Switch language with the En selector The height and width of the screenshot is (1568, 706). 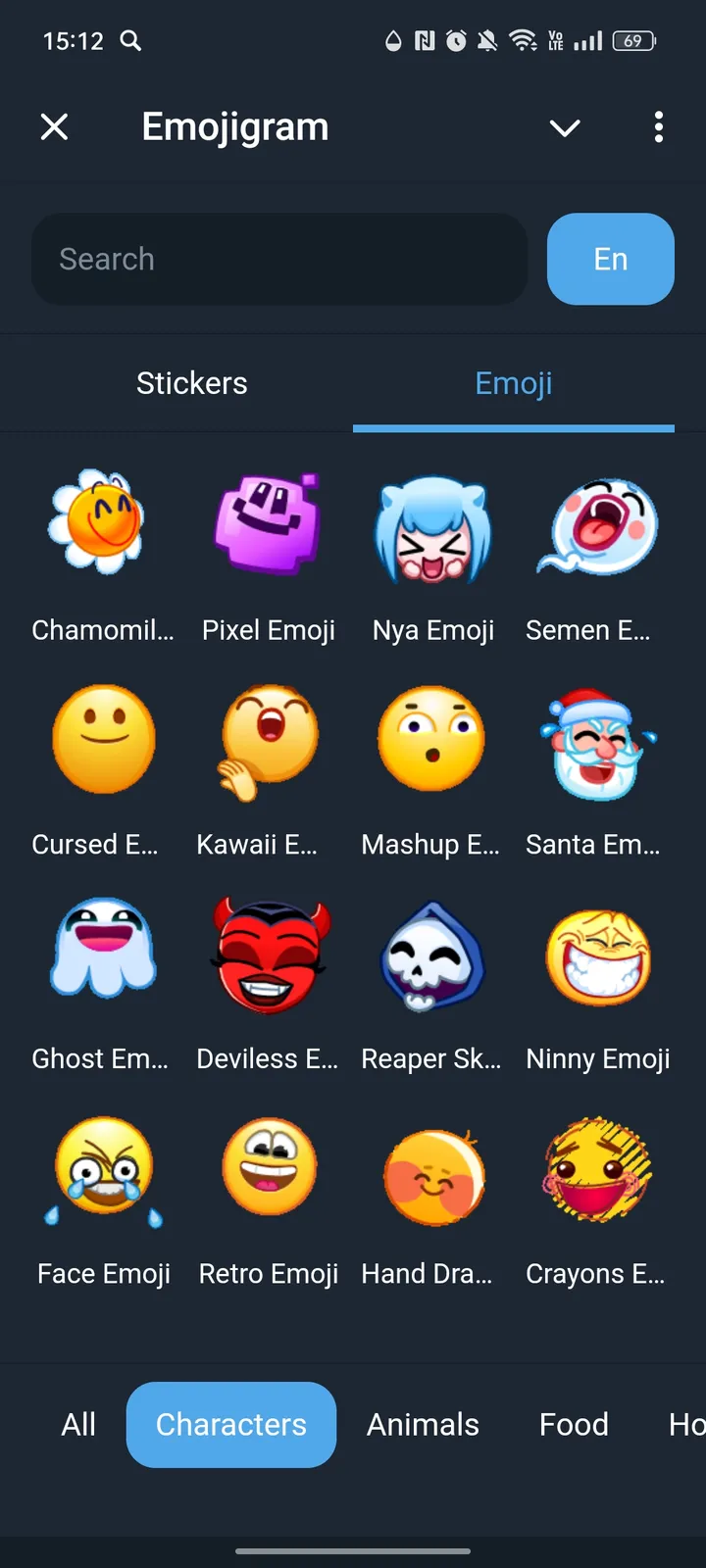610,259
